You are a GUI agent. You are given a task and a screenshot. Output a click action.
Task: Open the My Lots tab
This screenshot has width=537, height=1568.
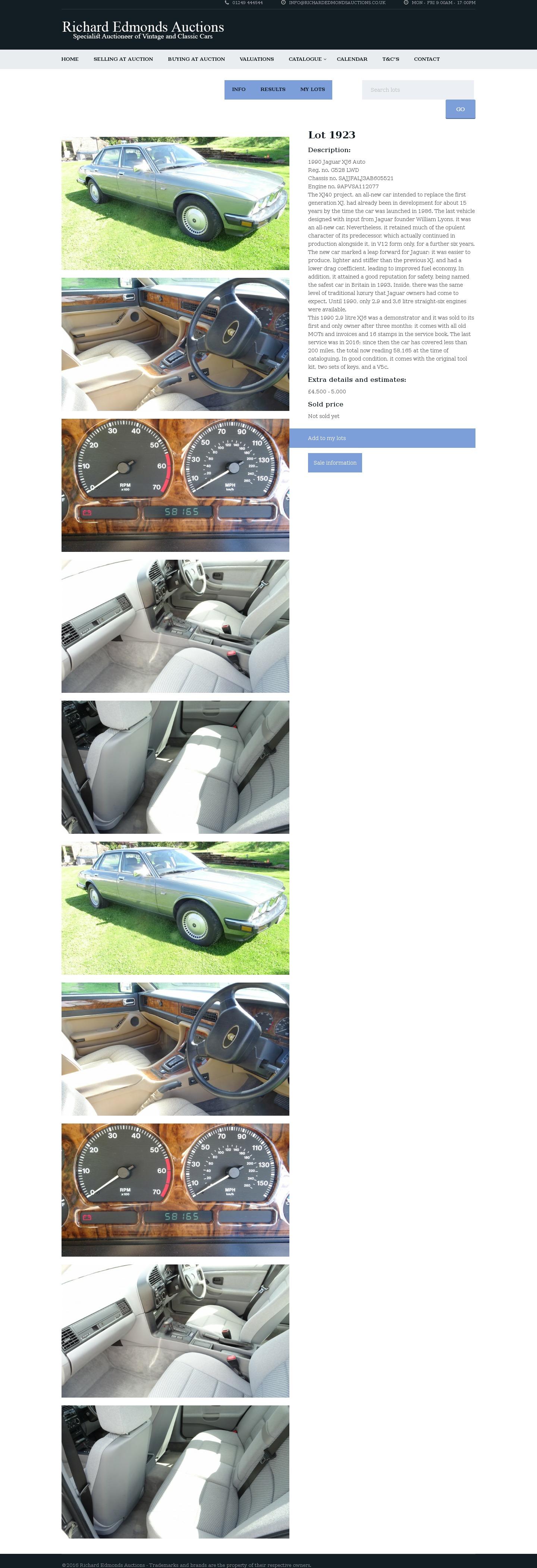tap(313, 89)
